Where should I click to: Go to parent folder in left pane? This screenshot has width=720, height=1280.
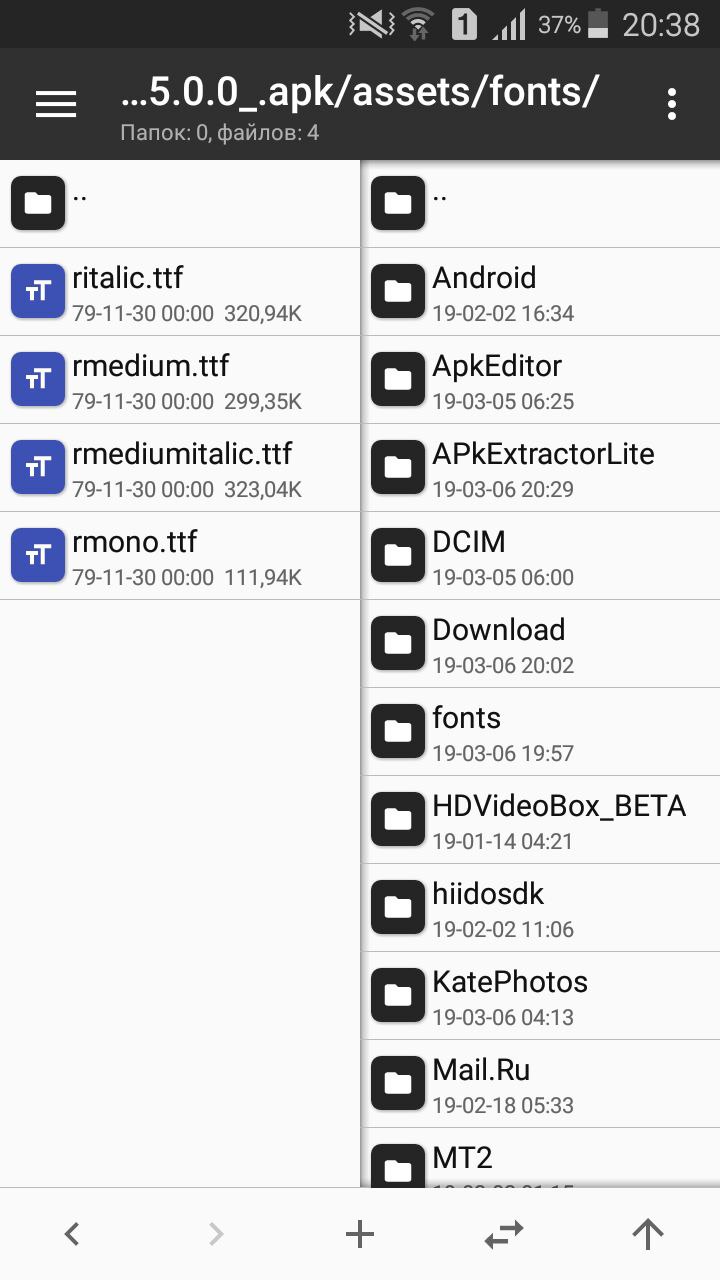[180, 204]
